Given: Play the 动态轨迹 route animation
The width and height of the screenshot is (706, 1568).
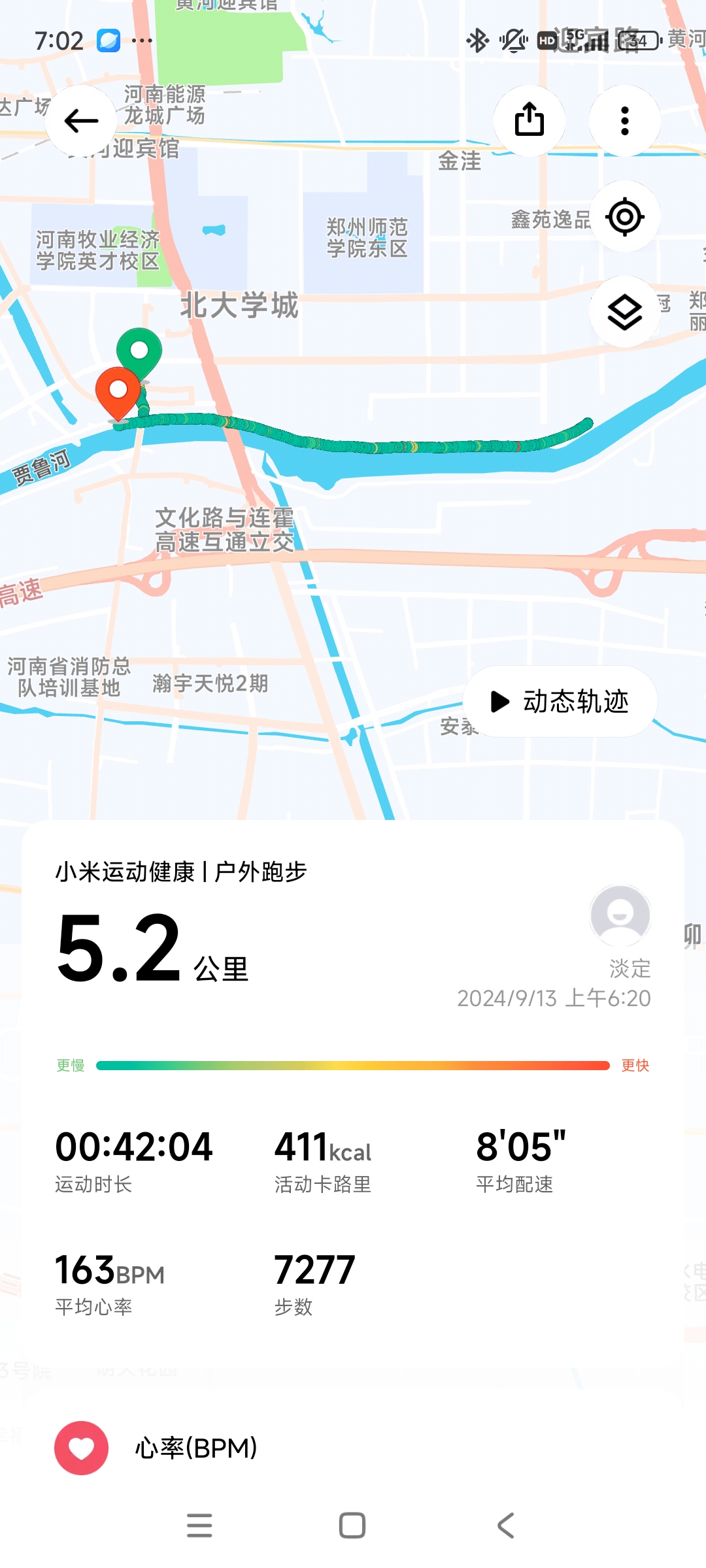Looking at the screenshot, I should [x=560, y=702].
